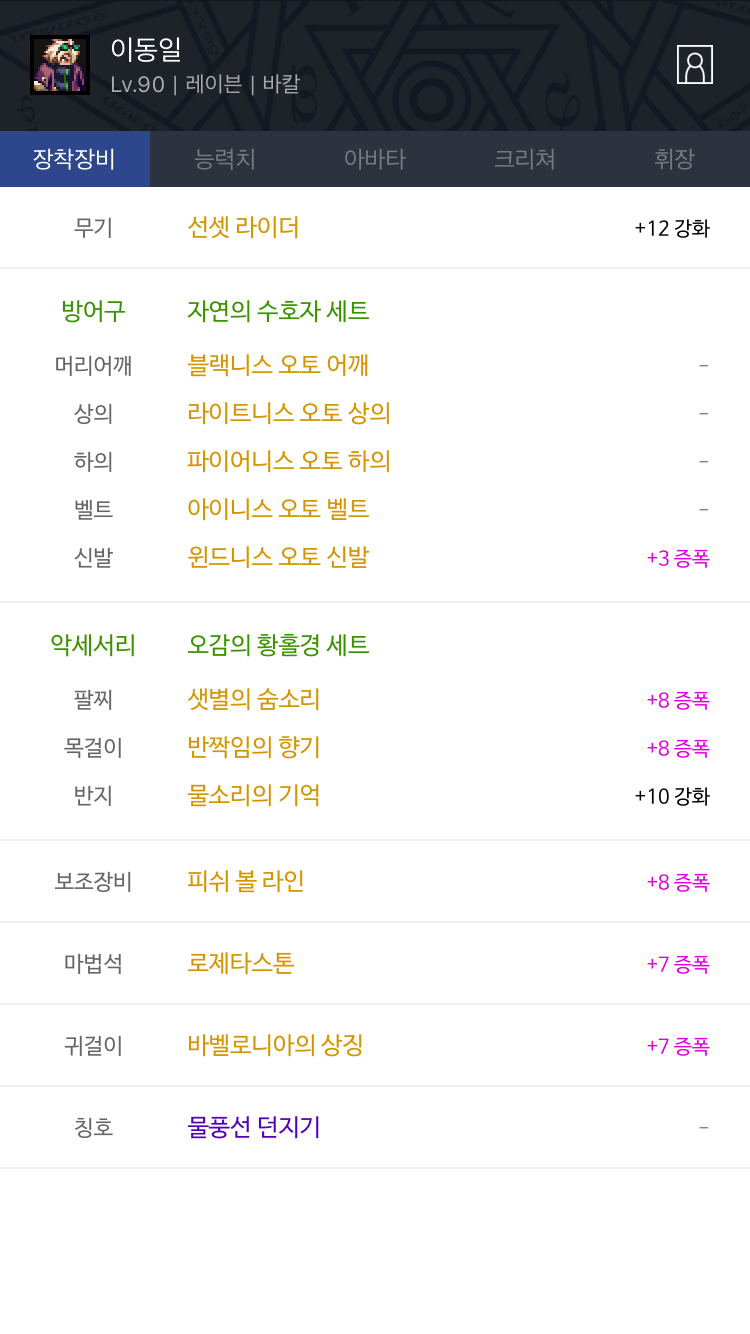Image resolution: width=750 pixels, height=1334 pixels.
Task: Open 라이트니스 오토 상의 item
Action: [288, 413]
